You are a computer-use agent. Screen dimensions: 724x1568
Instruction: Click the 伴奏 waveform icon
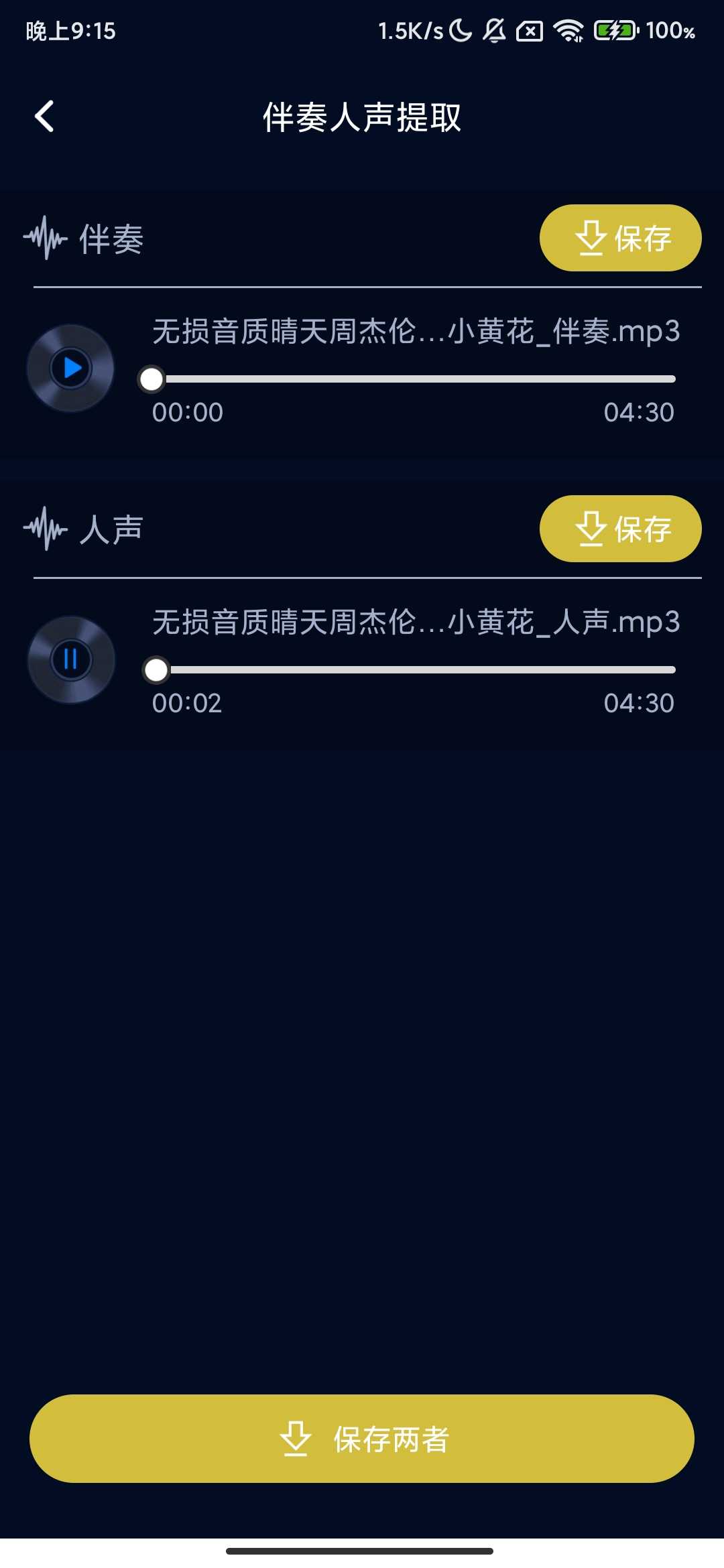(x=45, y=237)
